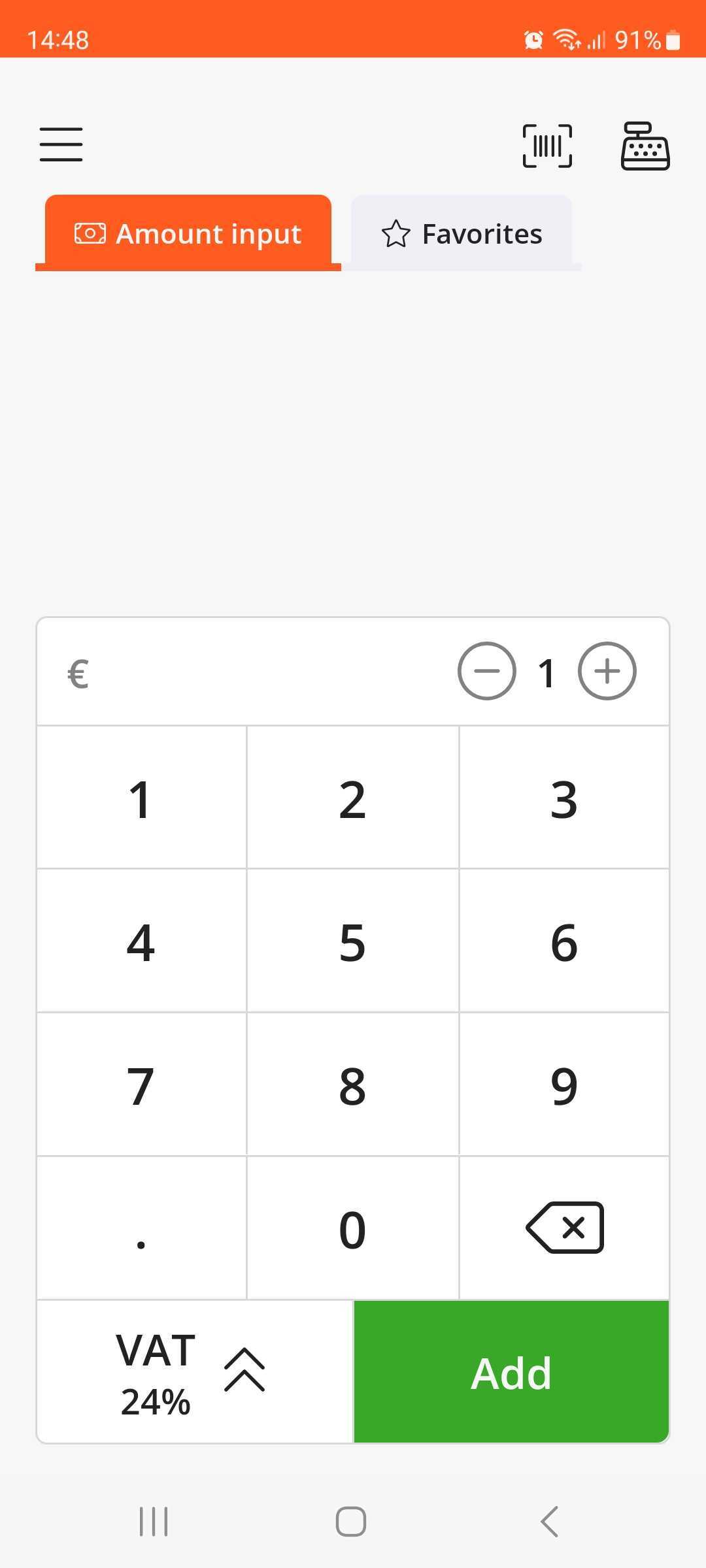
Task: Enter digit 0 on the keypad
Action: (x=352, y=1230)
